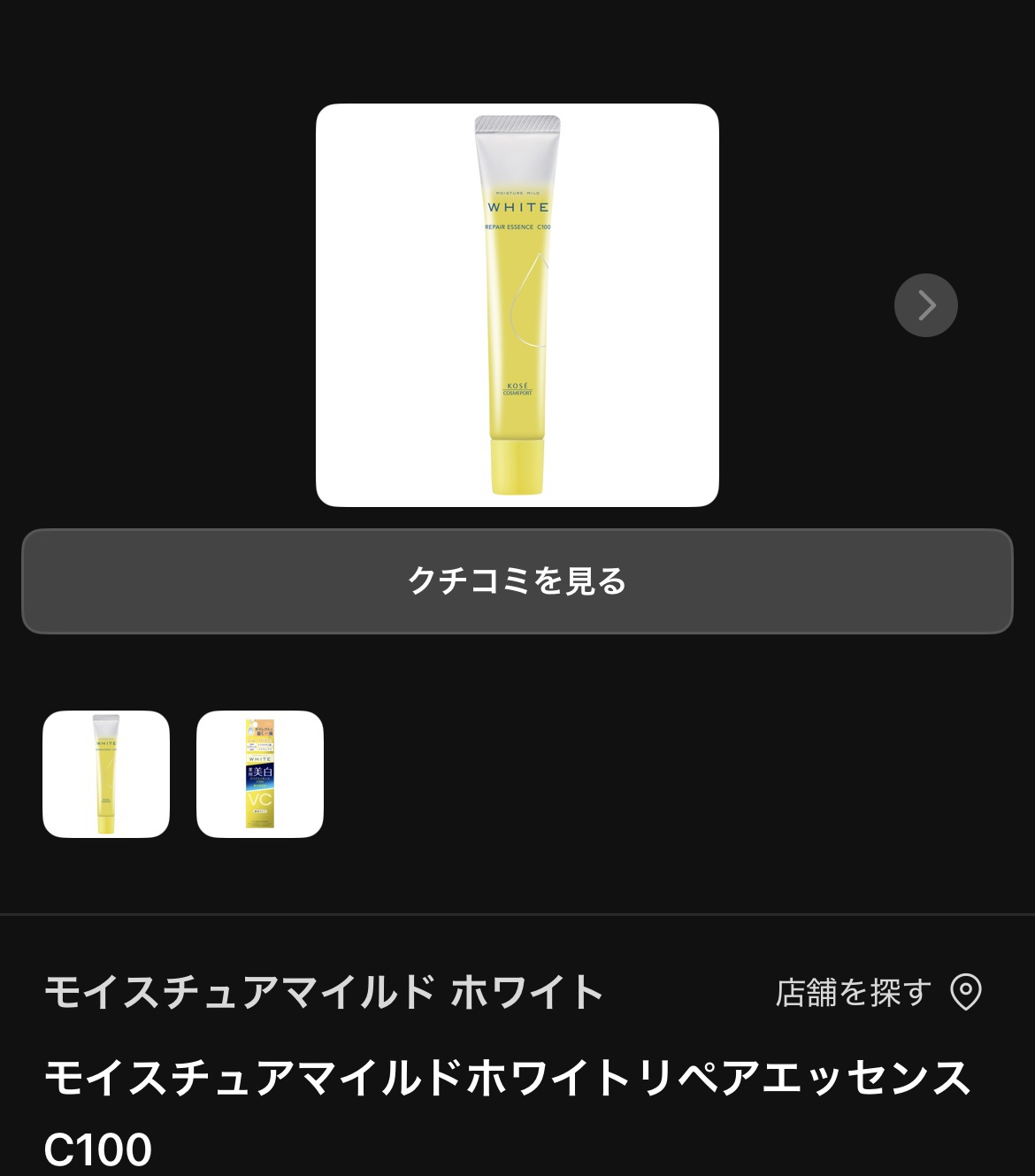Image resolution: width=1035 pixels, height=1176 pixels.
Task: Select the yellow tube thumbnail
Action: click(106, 774)
